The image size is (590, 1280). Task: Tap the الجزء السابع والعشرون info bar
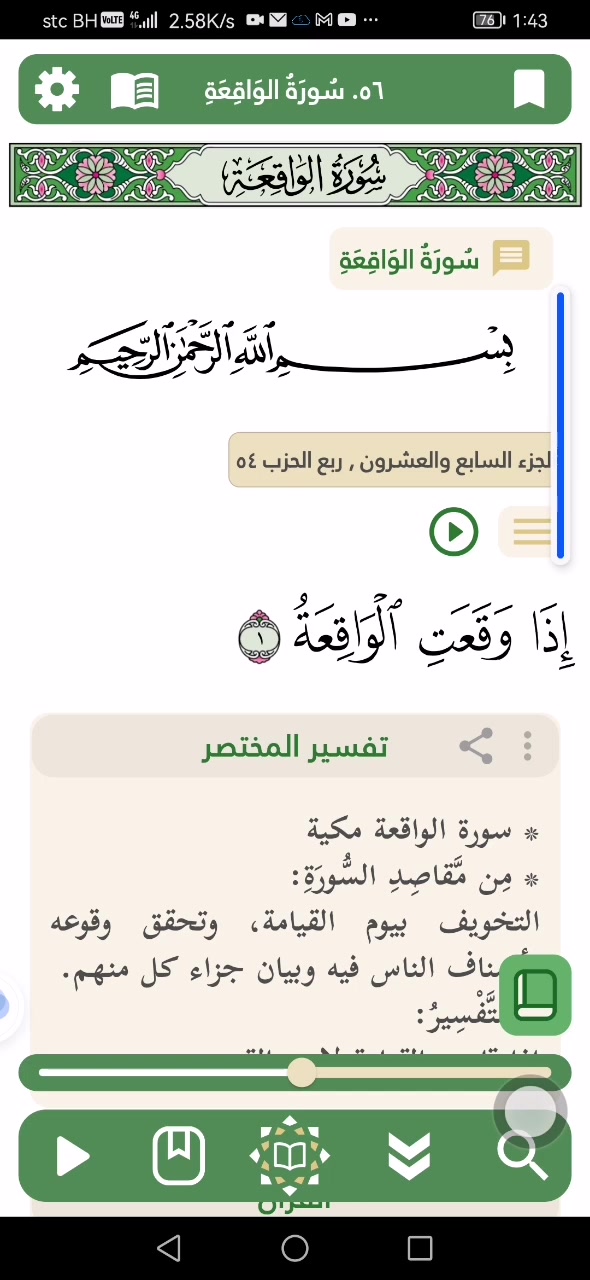click(x=390, y=460)
